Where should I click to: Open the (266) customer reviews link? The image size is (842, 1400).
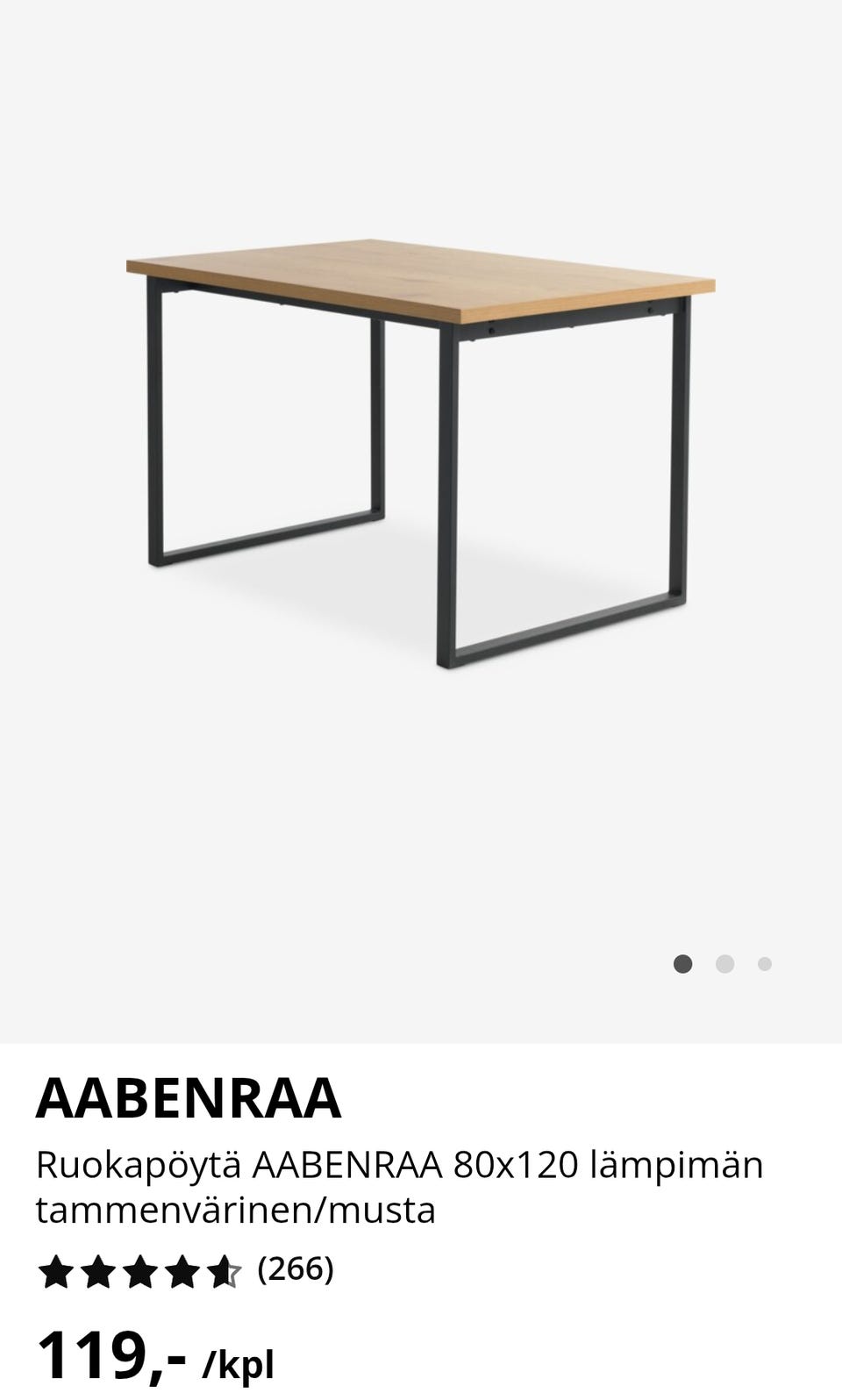coord(296,1268)
